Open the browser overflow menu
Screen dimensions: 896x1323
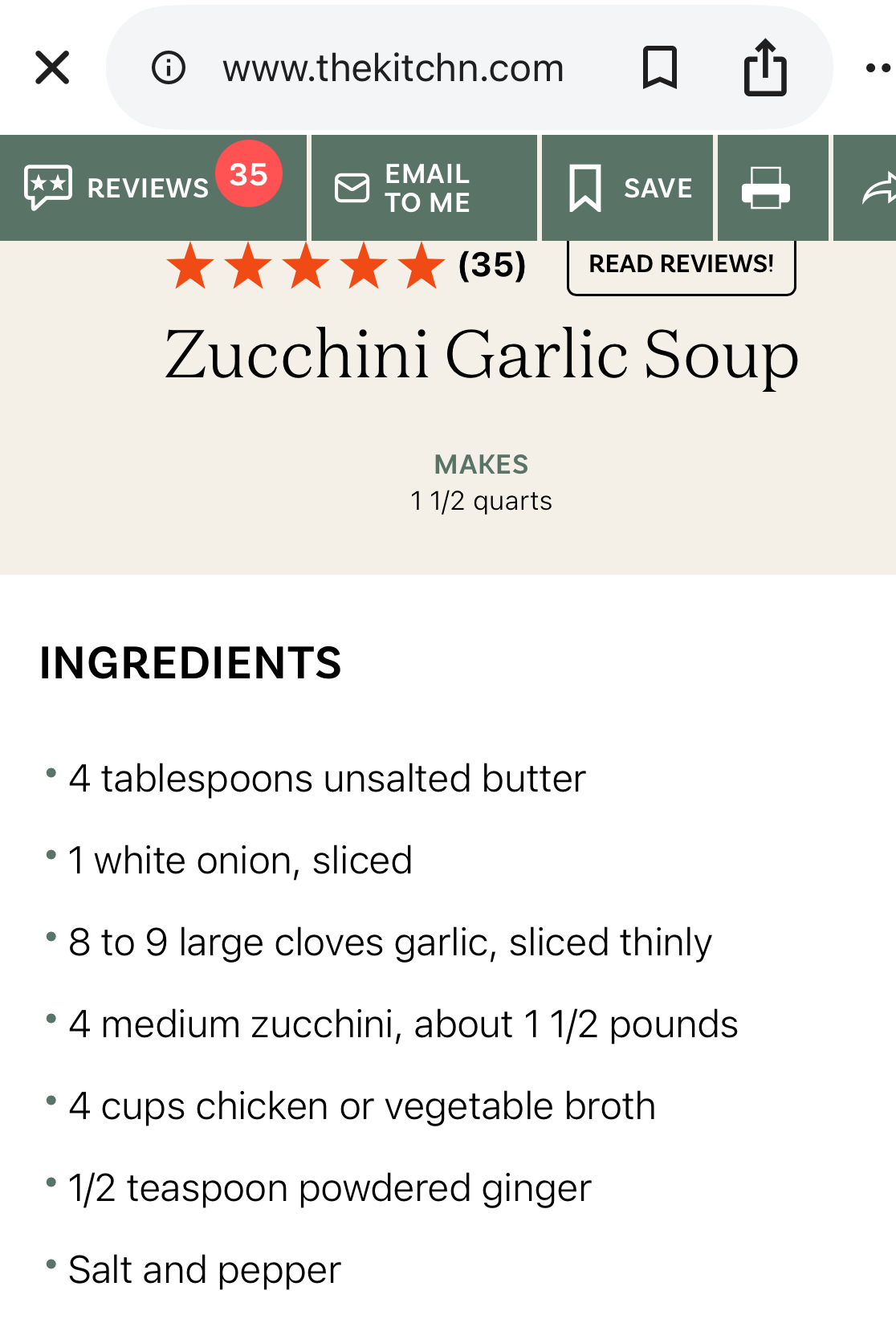click(x=878, y=68)
